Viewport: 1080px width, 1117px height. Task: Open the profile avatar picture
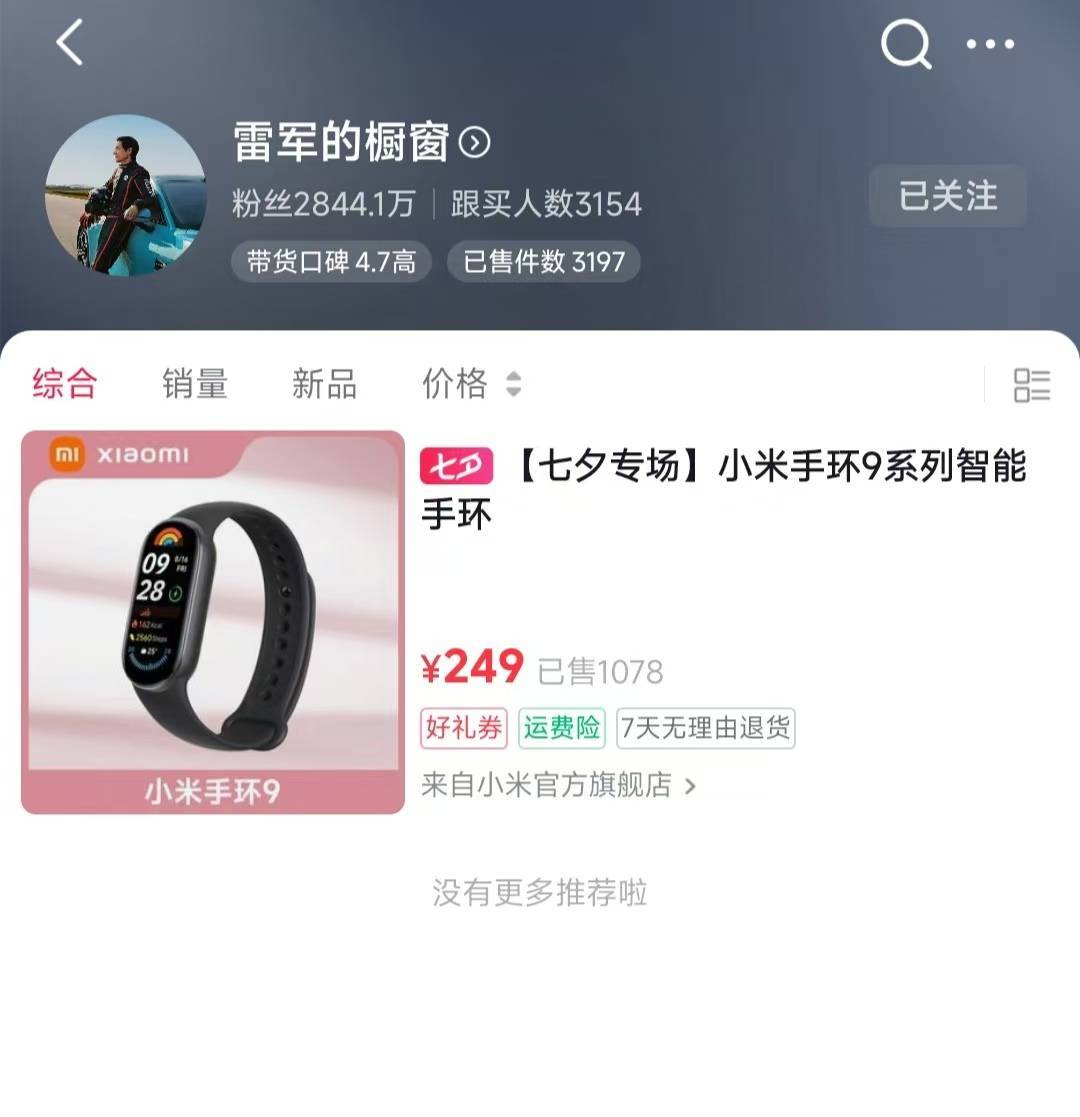click(x=125, y=195)
